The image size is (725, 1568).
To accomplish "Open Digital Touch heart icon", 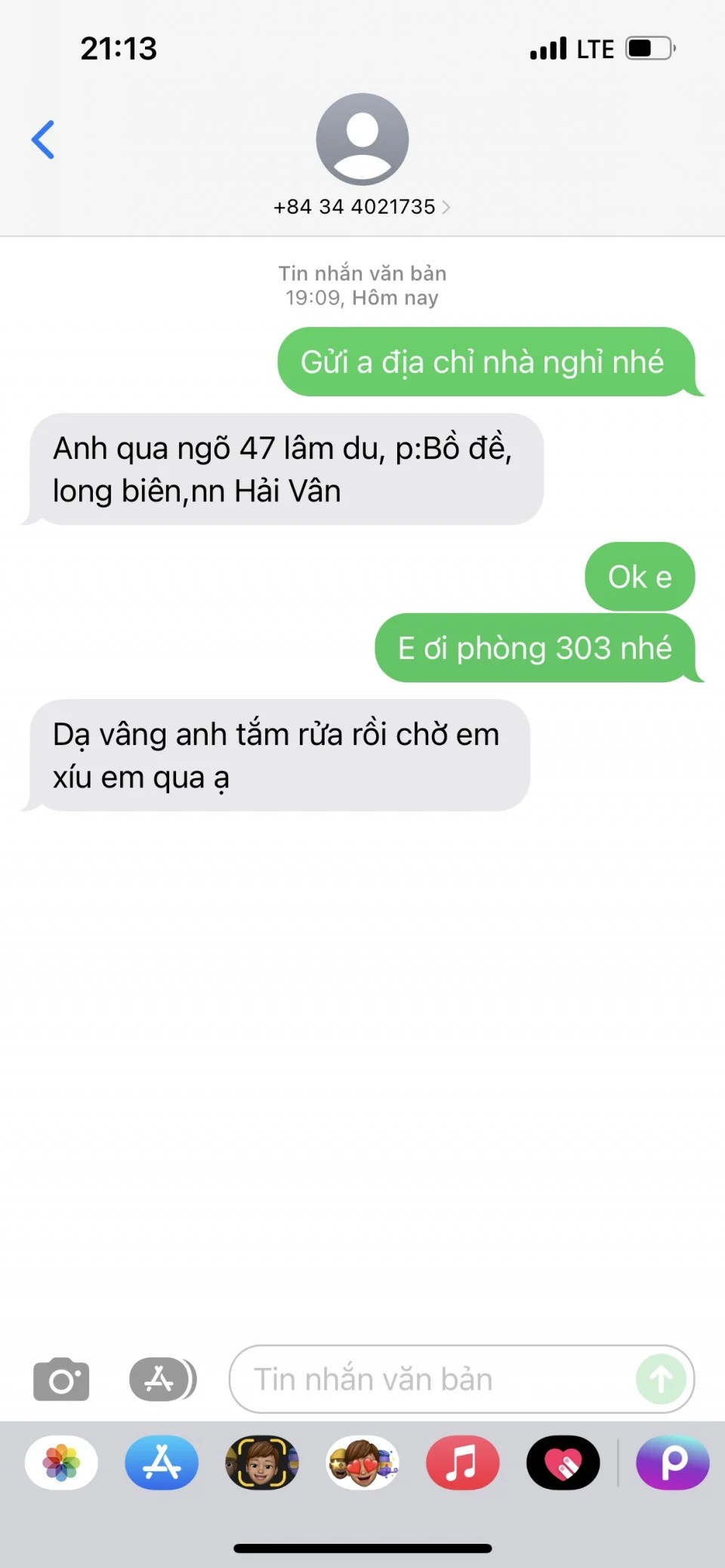I will tap(563, 1462).
